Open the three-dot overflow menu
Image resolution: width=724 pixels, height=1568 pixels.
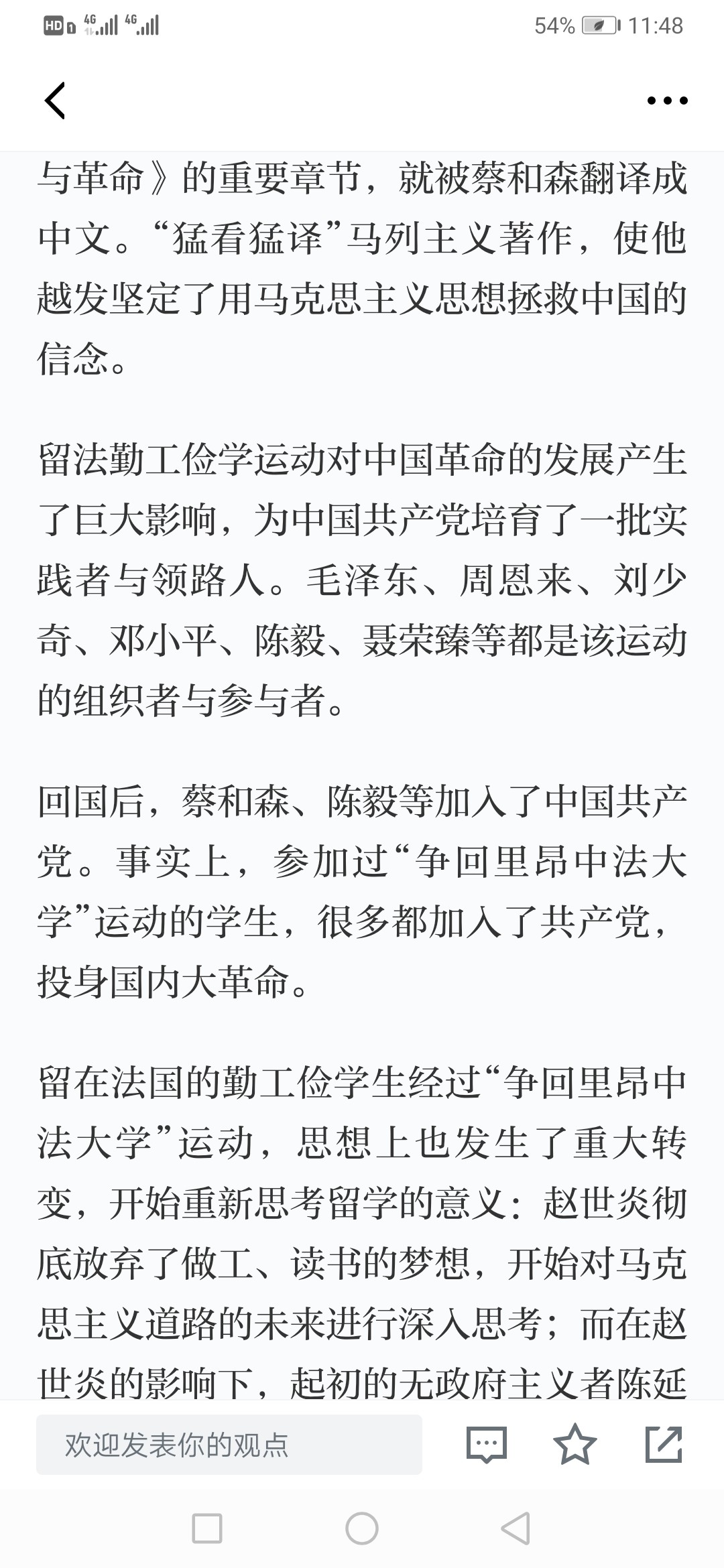(667, 101)
